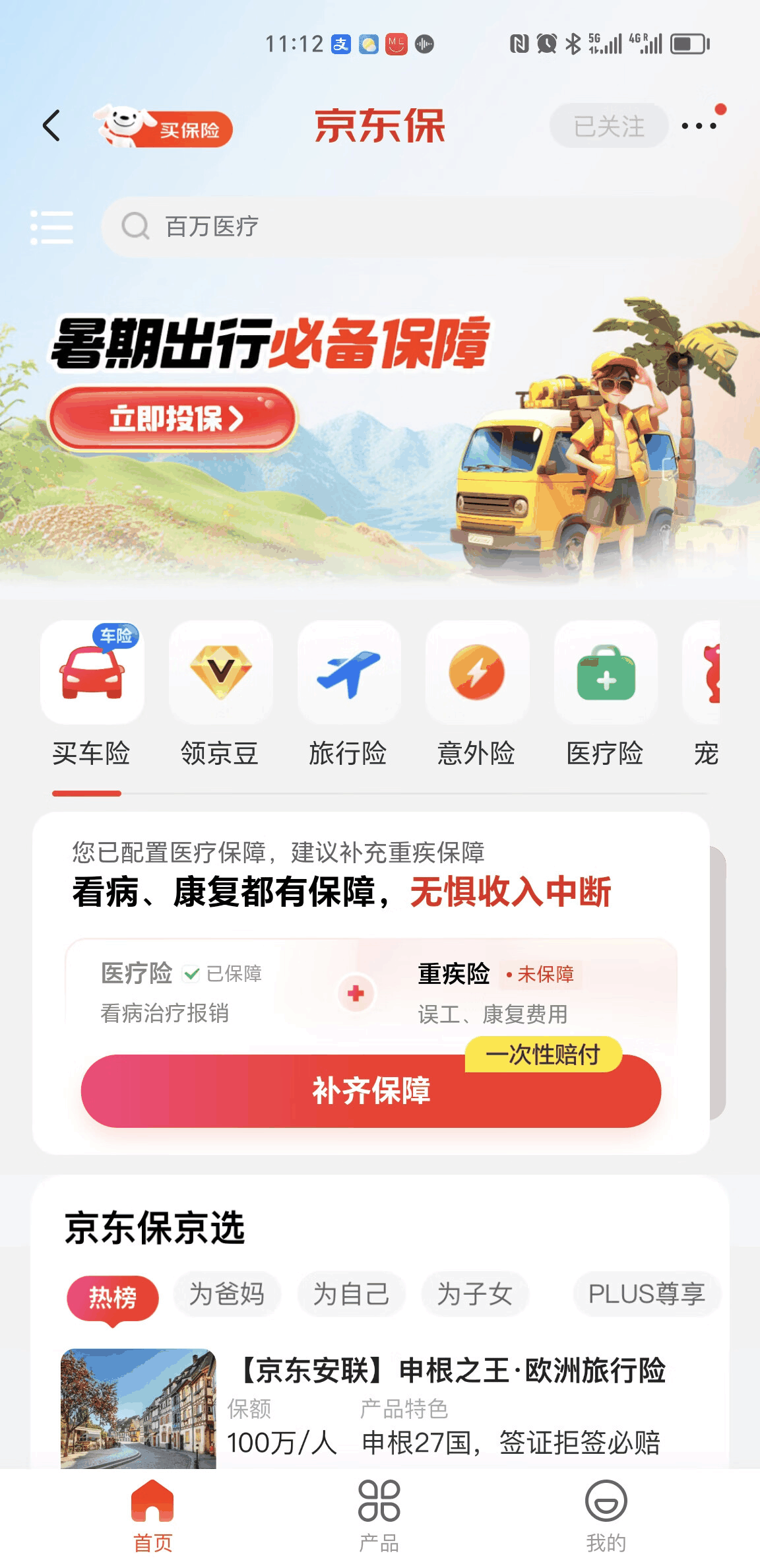
Task: Go back using the top-left arrow
Action: click(x=51, y=125)
